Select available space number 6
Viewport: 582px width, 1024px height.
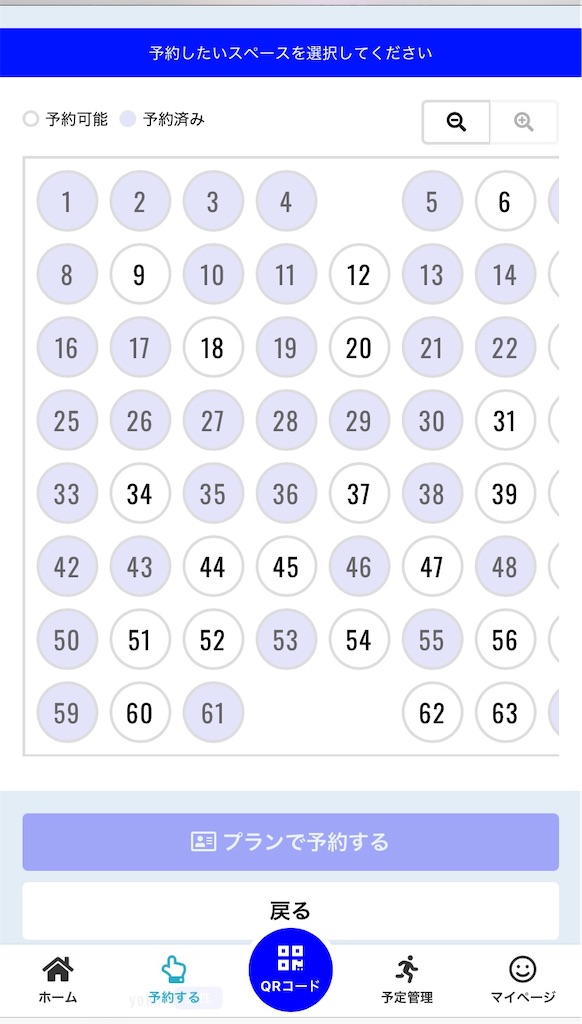(x=505, y=202)
